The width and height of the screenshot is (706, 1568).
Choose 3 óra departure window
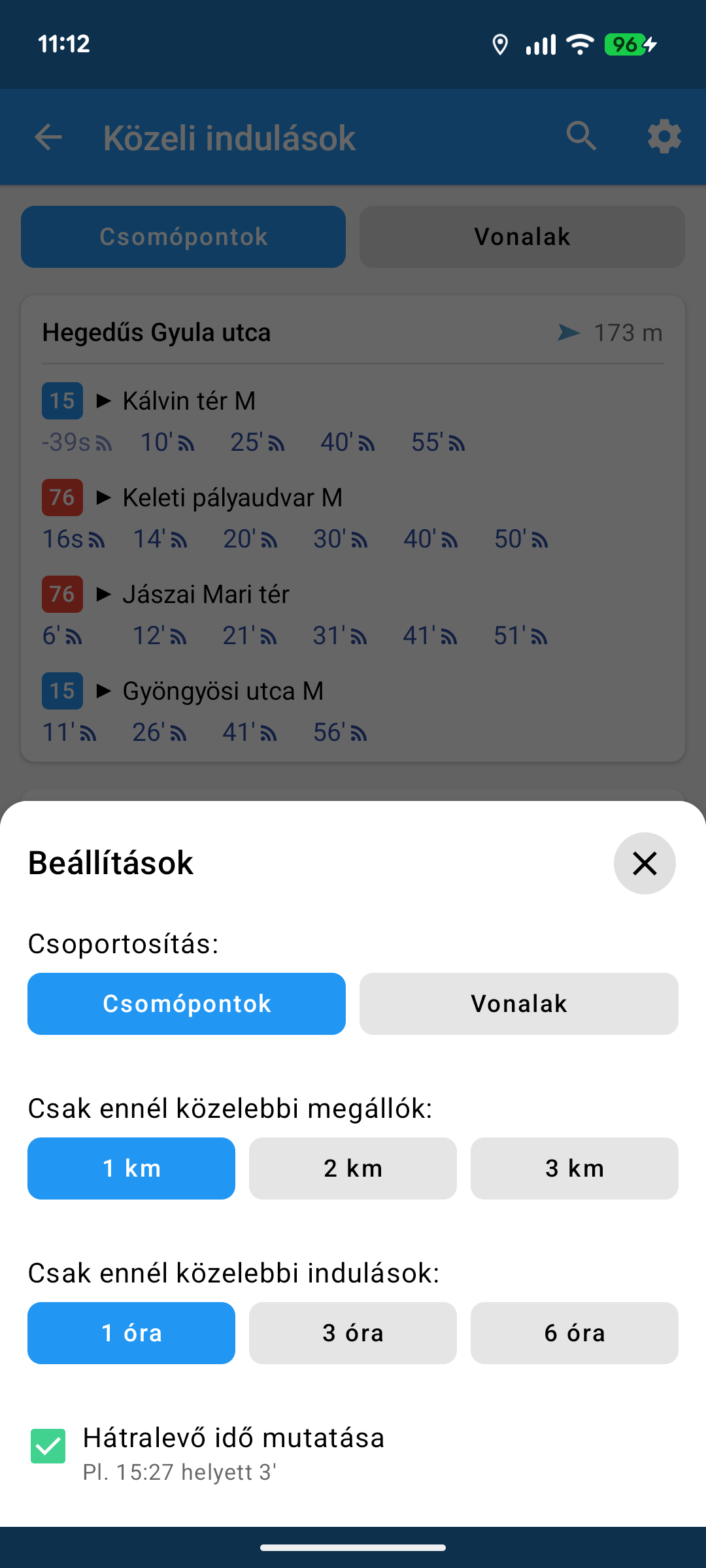[352, 1333]
